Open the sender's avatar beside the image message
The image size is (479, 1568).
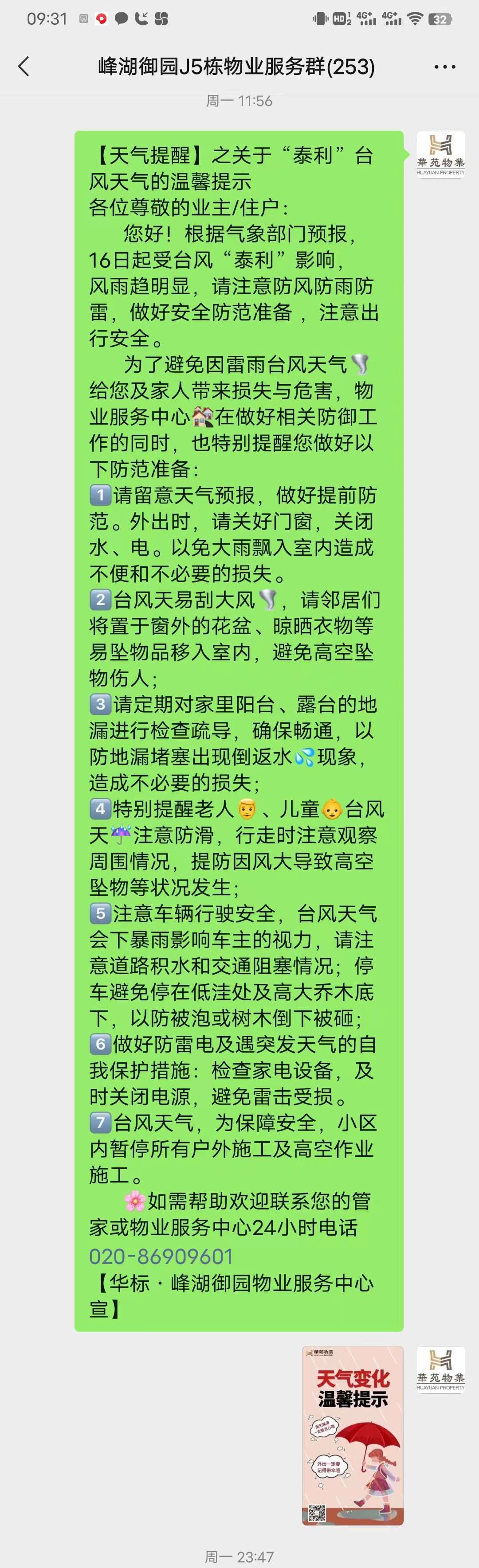[440, 1370]
